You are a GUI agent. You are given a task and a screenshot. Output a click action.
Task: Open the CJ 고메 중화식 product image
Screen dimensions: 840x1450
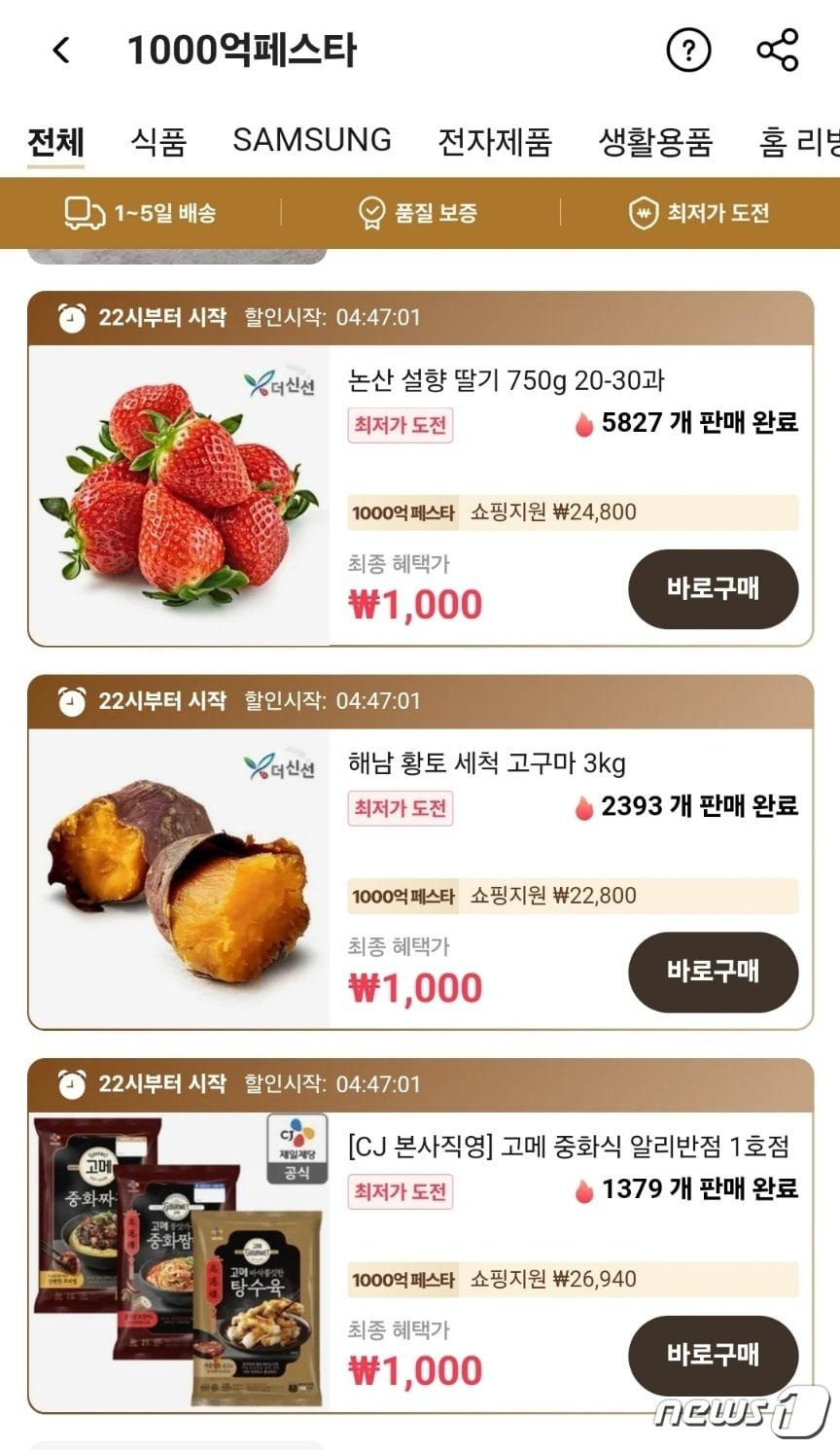180,1262
